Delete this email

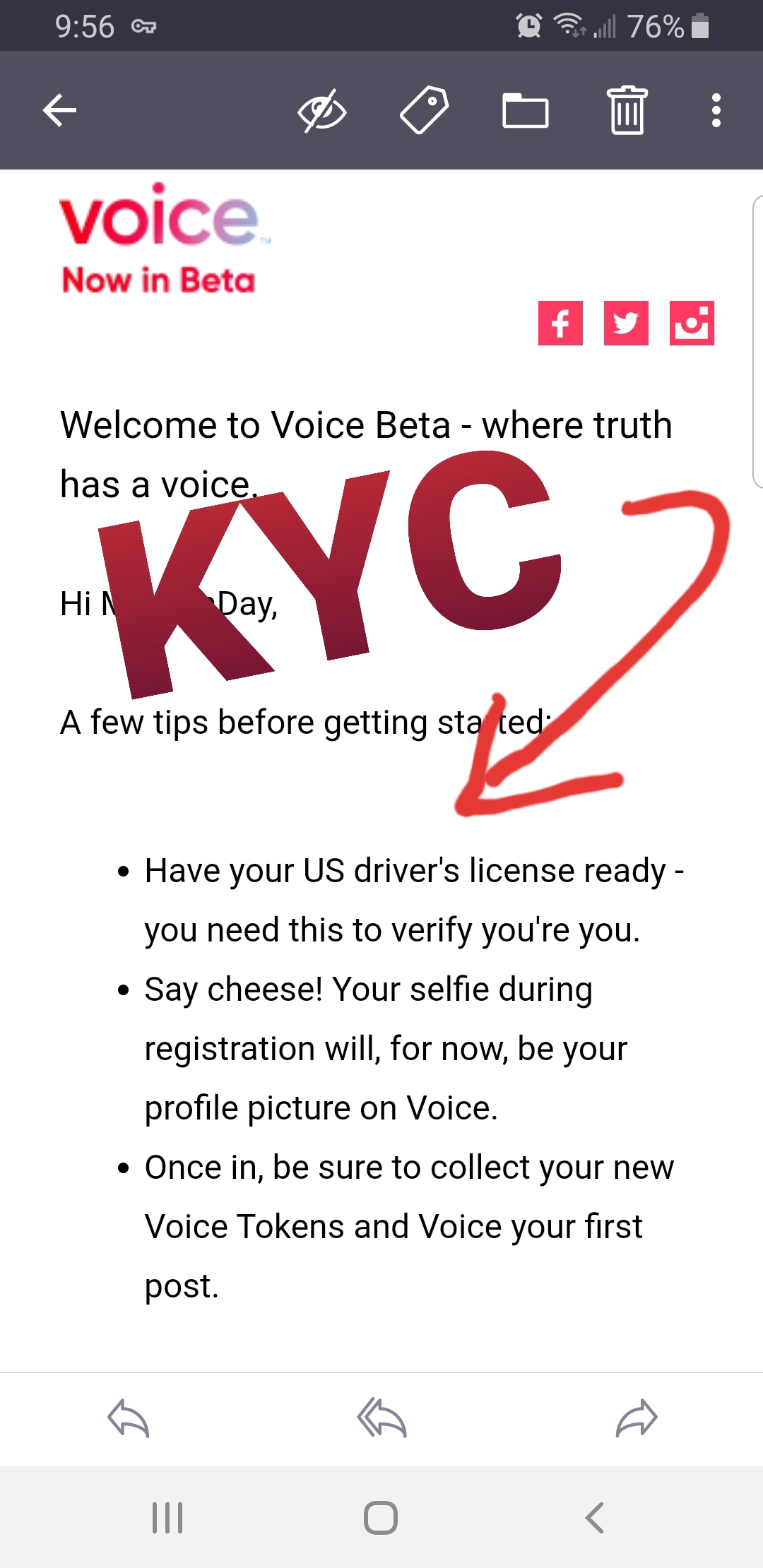627,111
